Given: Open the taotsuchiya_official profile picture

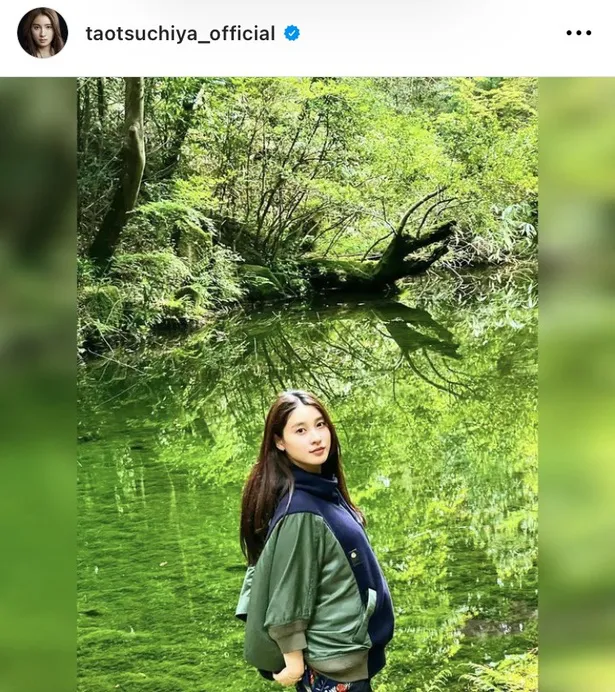Looking at the screenshot, I should coord(42,33).
